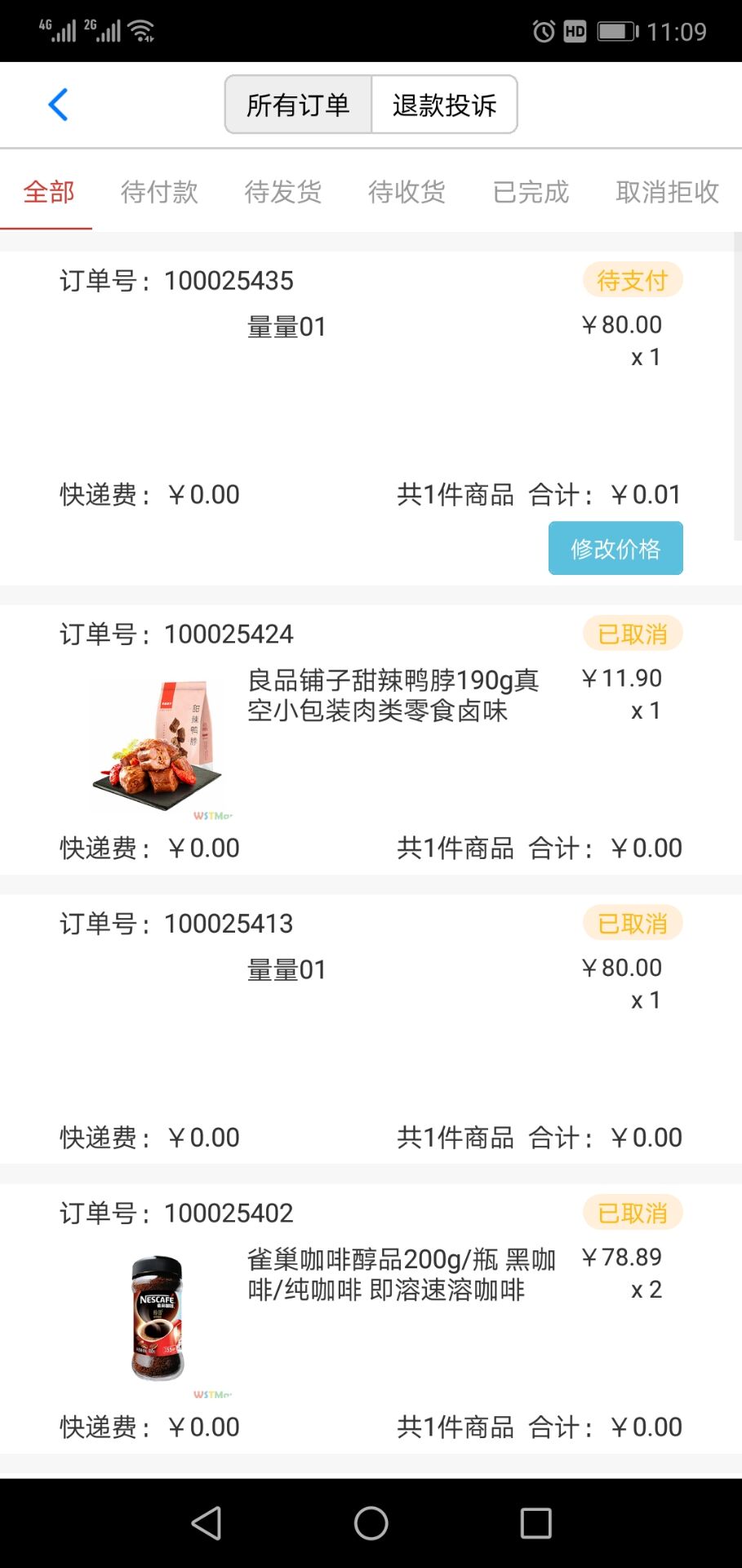
Task: Show the 全部 orders tab
Action: pyautogui.click(x=49, y=193)
